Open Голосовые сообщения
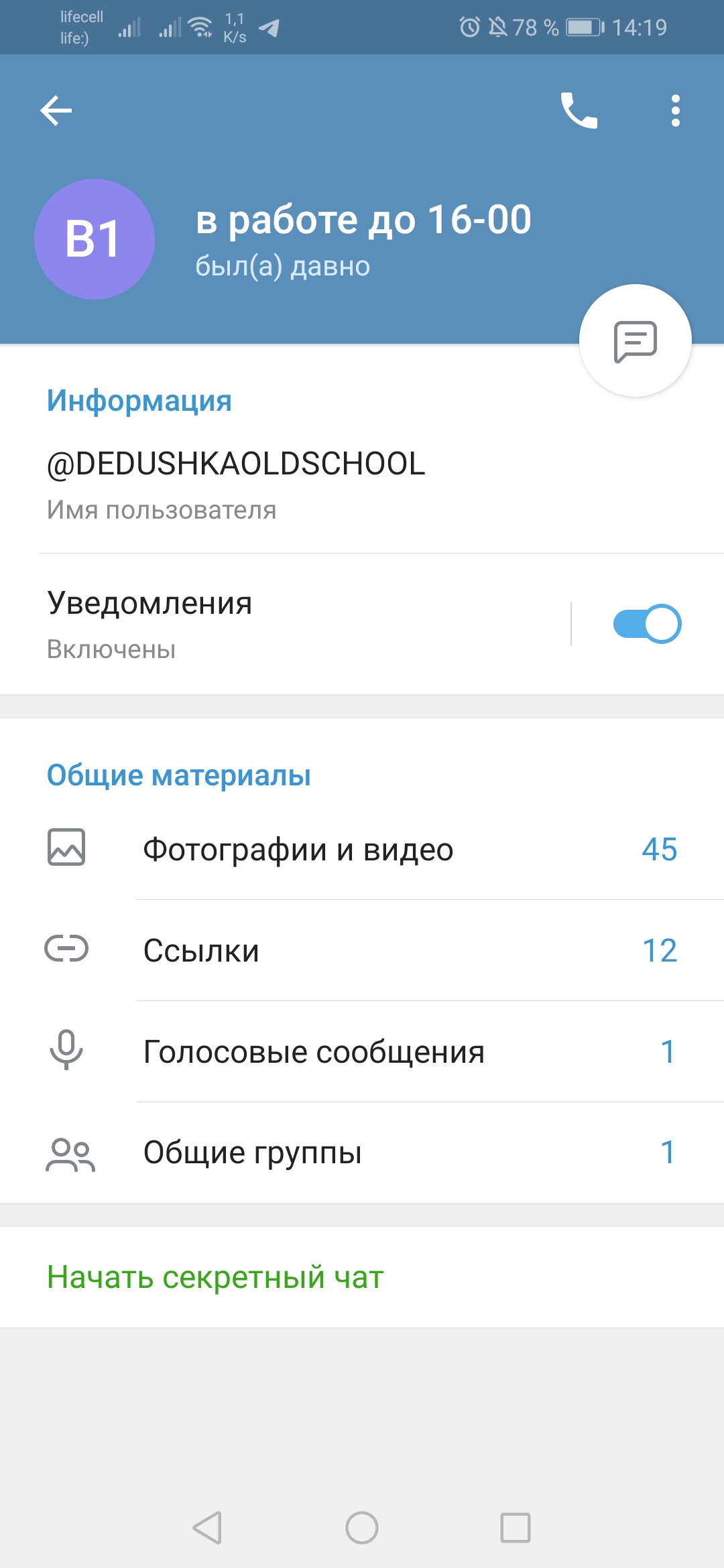724x1568 pixels. point(362,1051)
